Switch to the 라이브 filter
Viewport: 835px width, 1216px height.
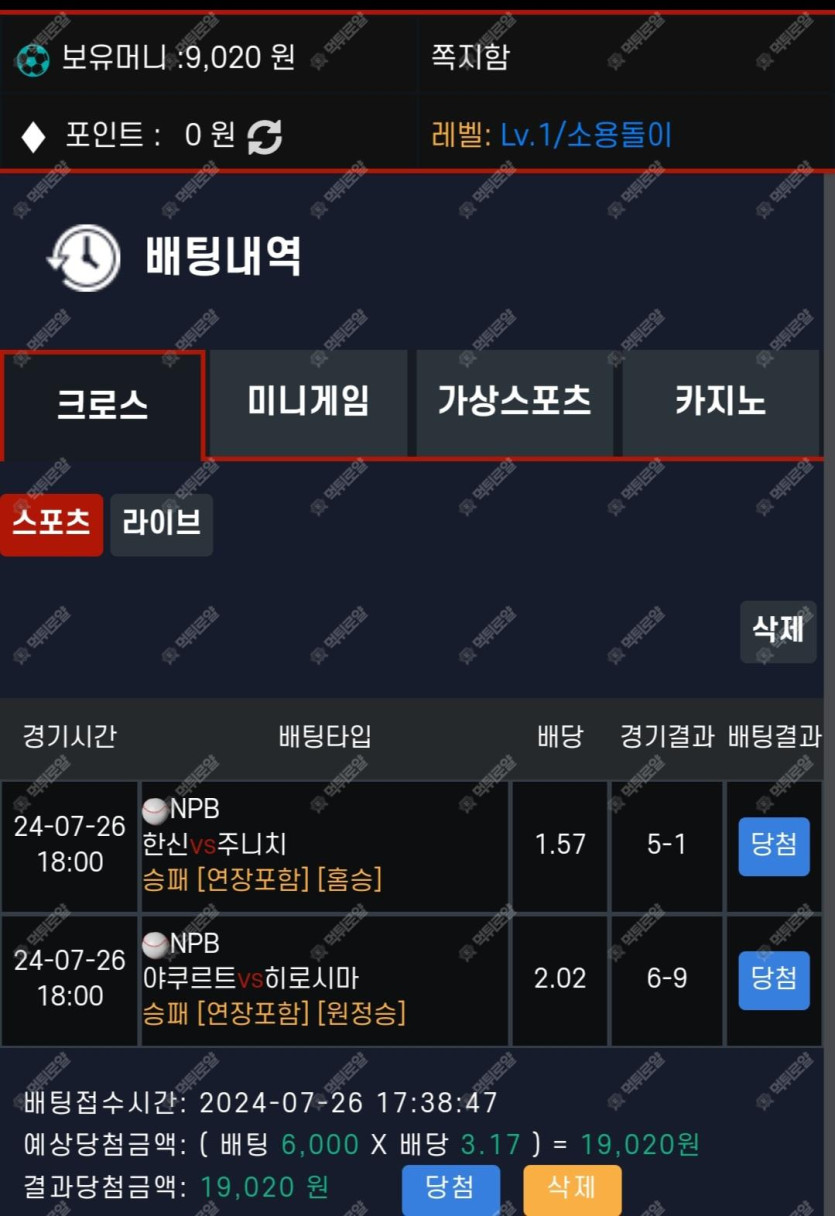tap(161, 524)
